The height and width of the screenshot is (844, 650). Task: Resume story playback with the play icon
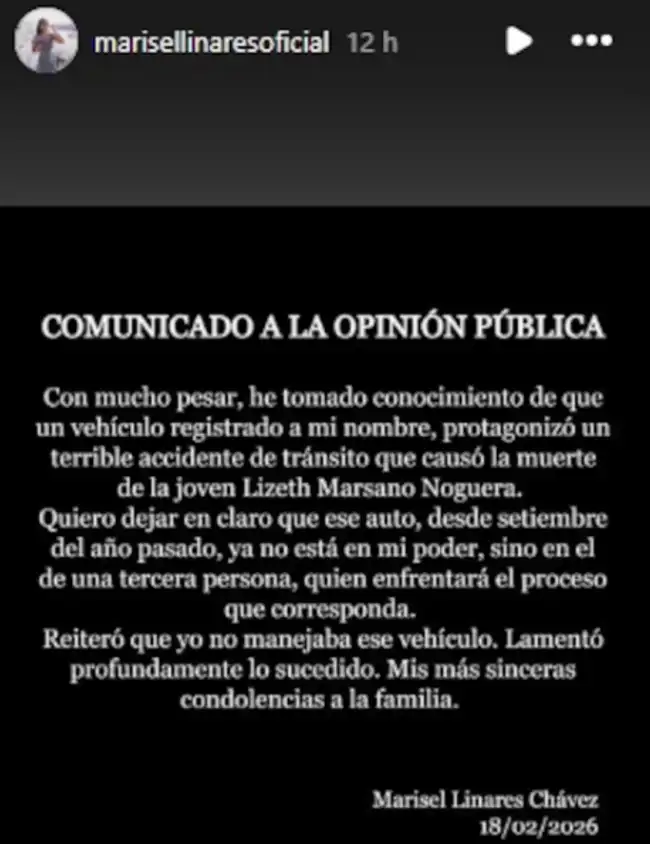click(x=518, y=41)
